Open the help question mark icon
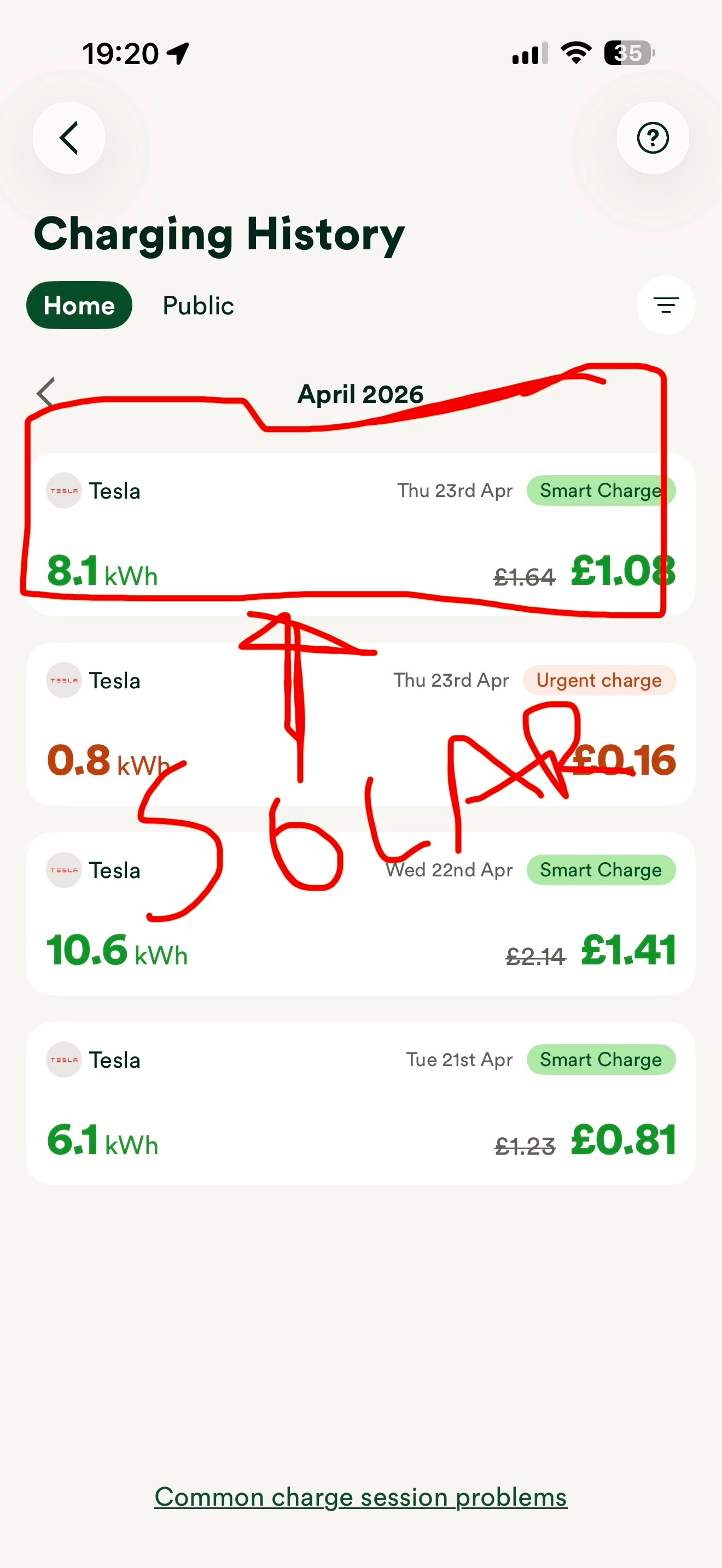The image size is (722, 1568). [653, 138]
